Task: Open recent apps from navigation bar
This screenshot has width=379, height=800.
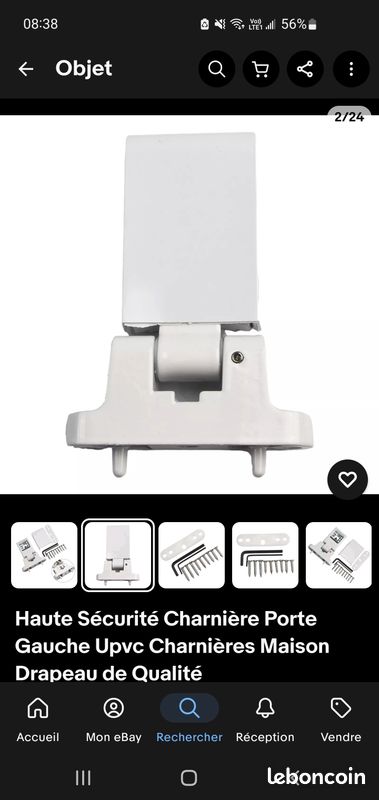Action: [83, 778]
